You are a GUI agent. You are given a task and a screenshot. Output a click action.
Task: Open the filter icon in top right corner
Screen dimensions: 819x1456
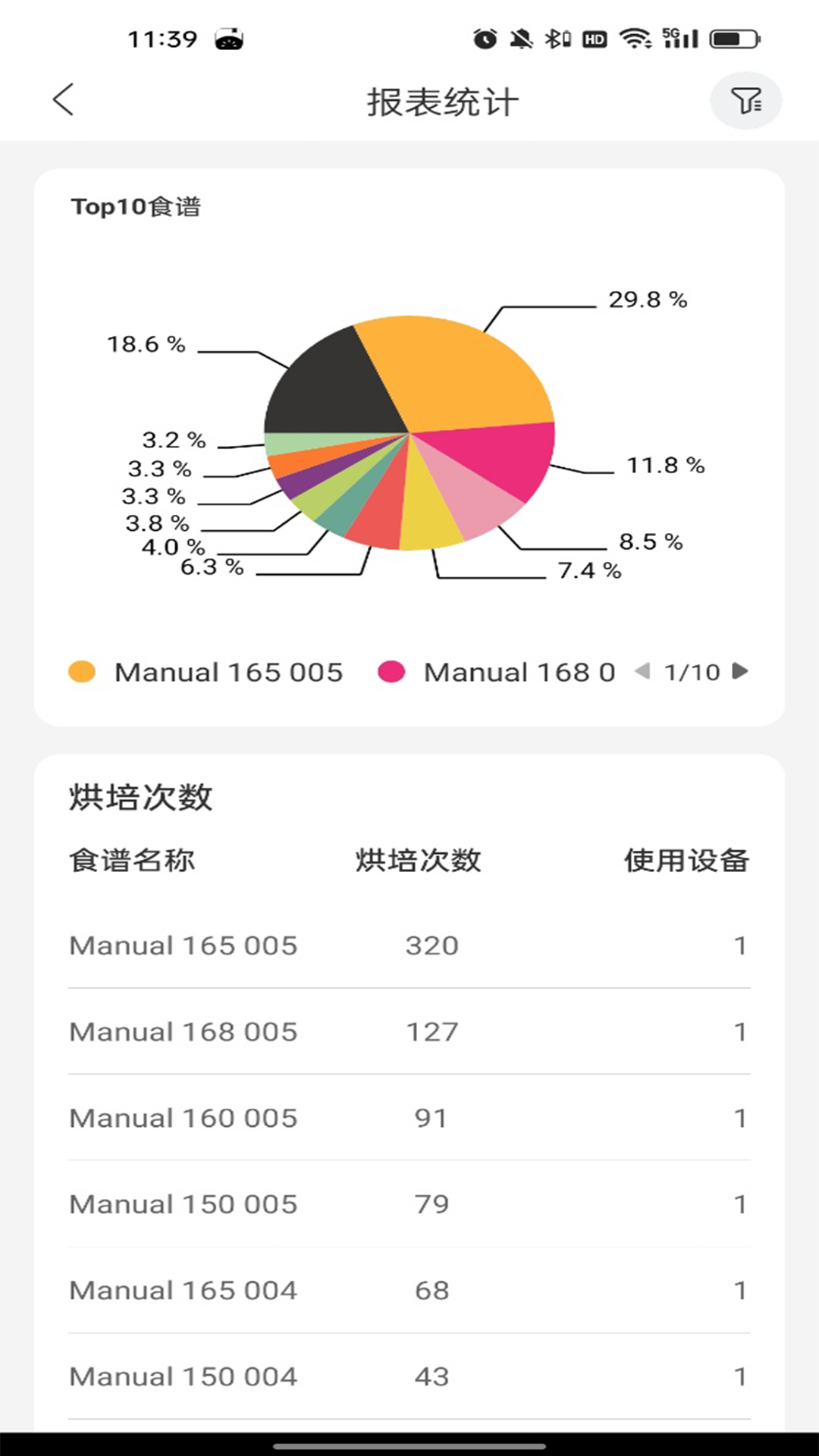pos(745,99)
